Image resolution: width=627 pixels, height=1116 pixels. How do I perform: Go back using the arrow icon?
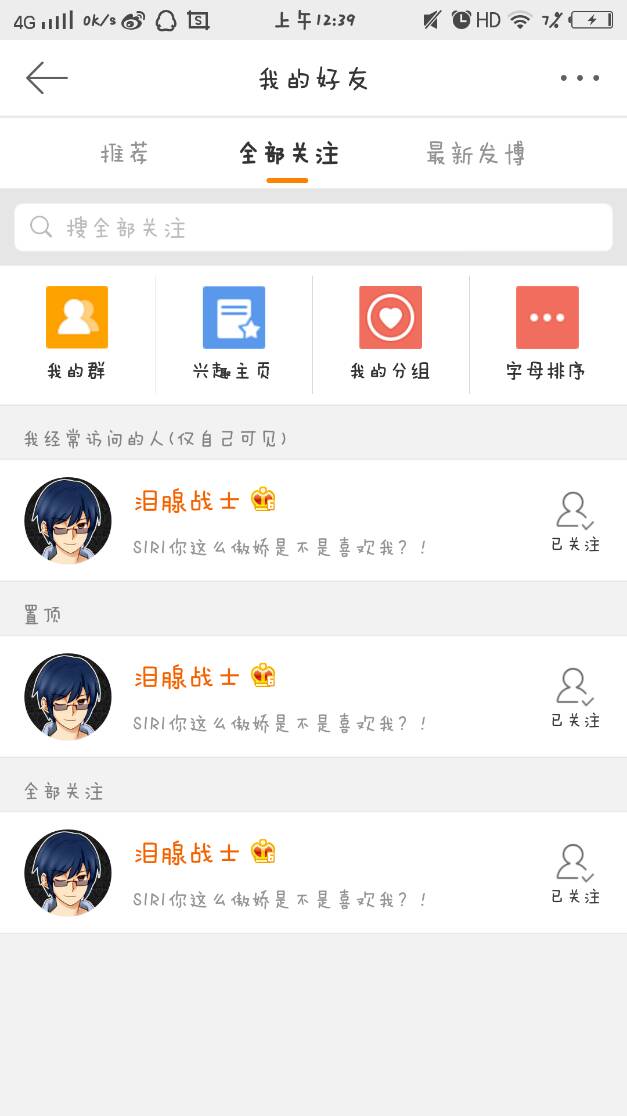[x=46, y=78]
